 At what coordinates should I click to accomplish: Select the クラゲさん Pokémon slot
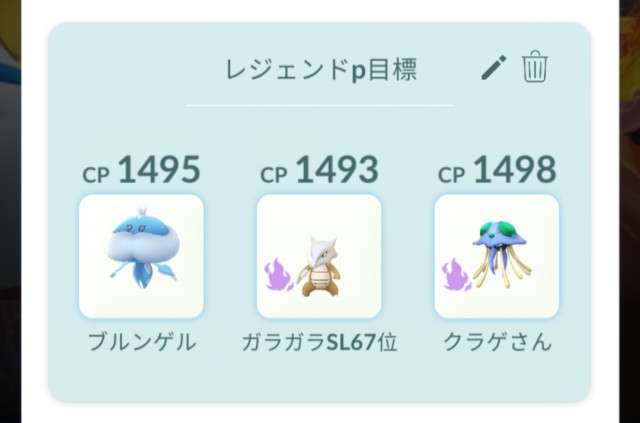(x=497, y=256)
